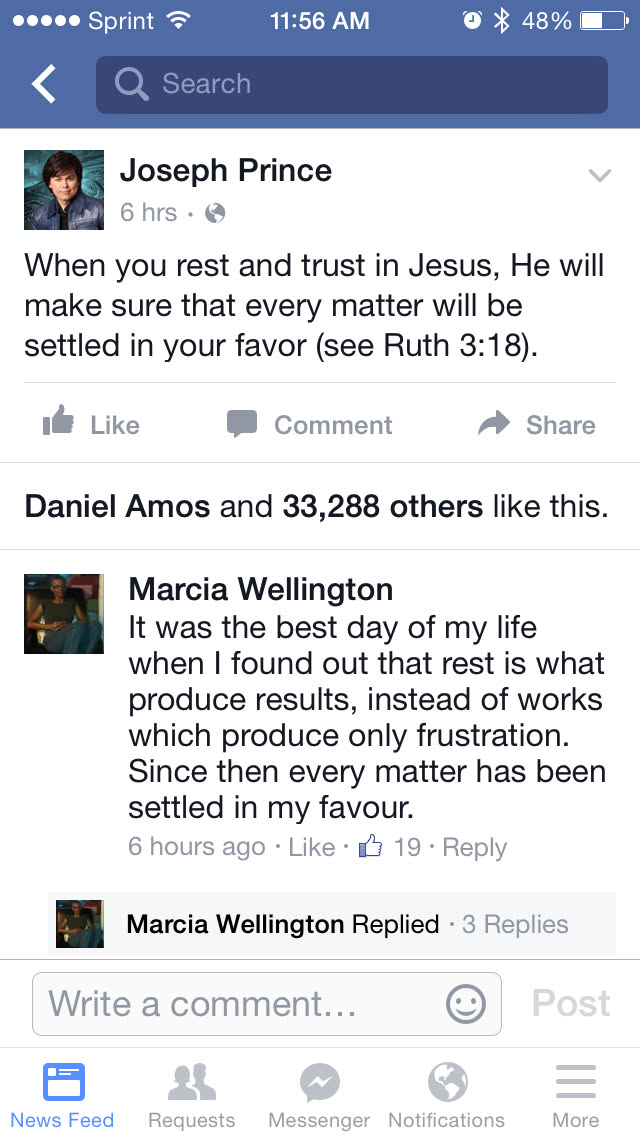Screen dimensions: 640x1136
Task: Open the Requests tab
Action: pyautogui.click(x=191, y=1095)
